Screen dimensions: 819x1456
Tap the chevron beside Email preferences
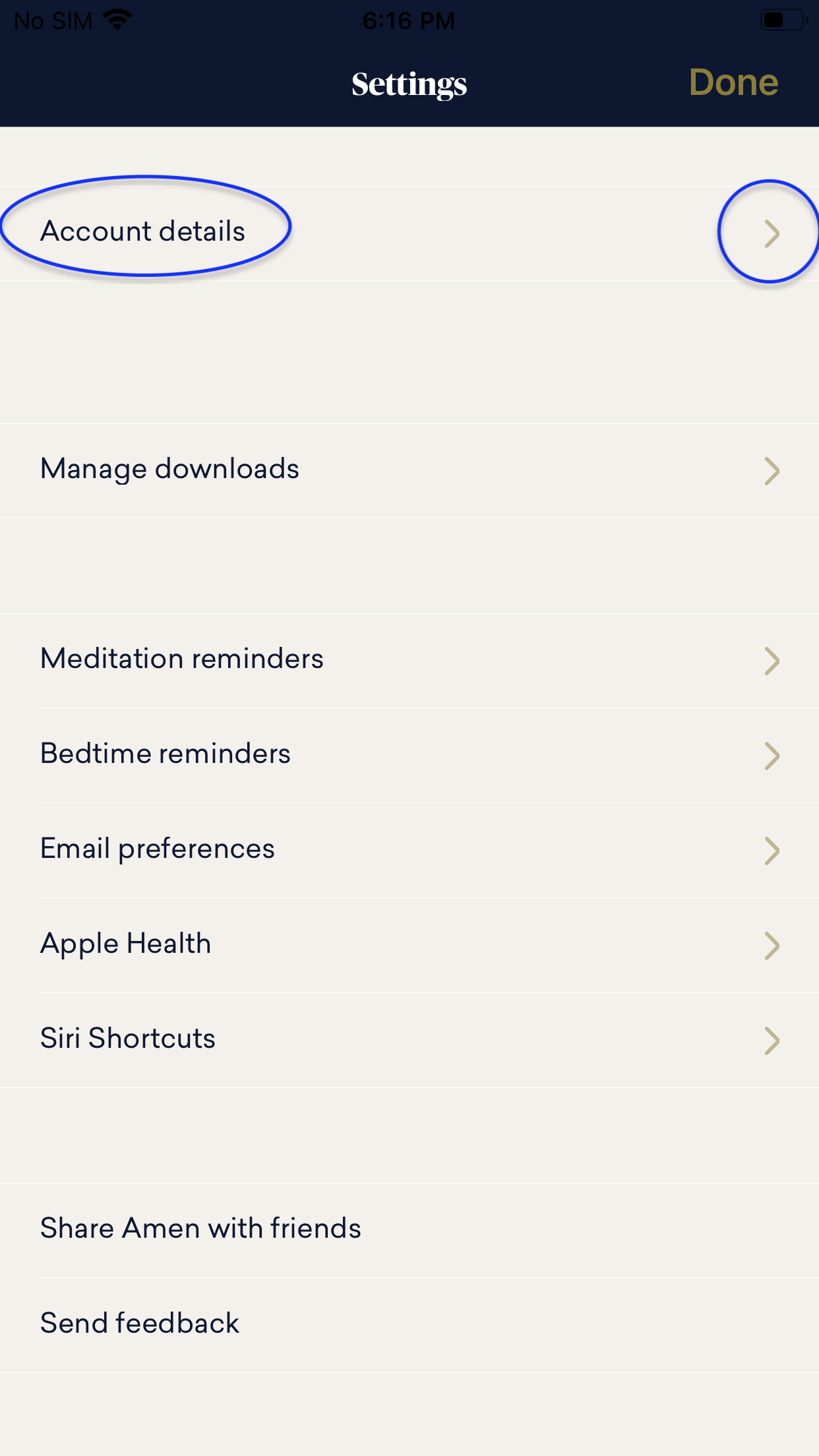click(772, 851)
